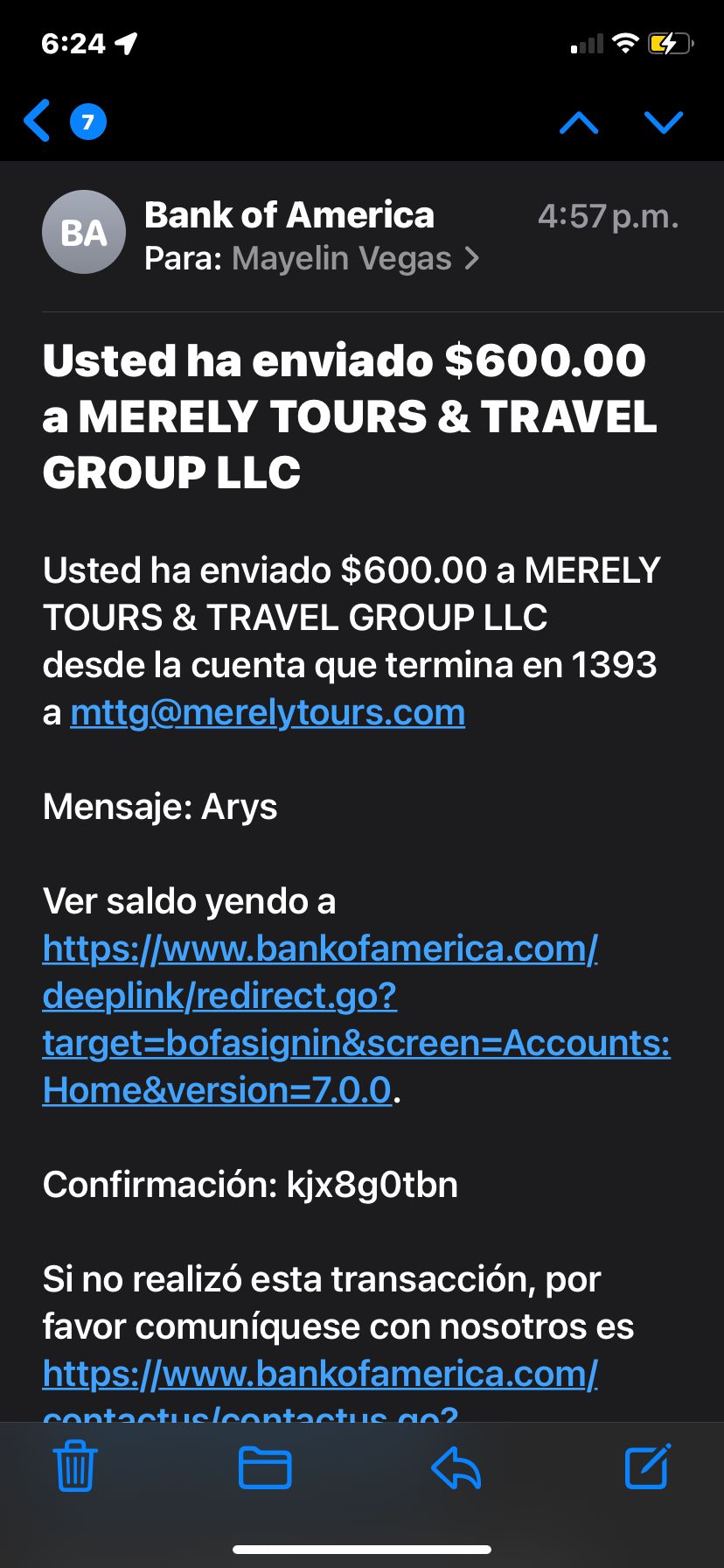Go back to the mailbox list
724x1568 pixels.
point(38,121)
